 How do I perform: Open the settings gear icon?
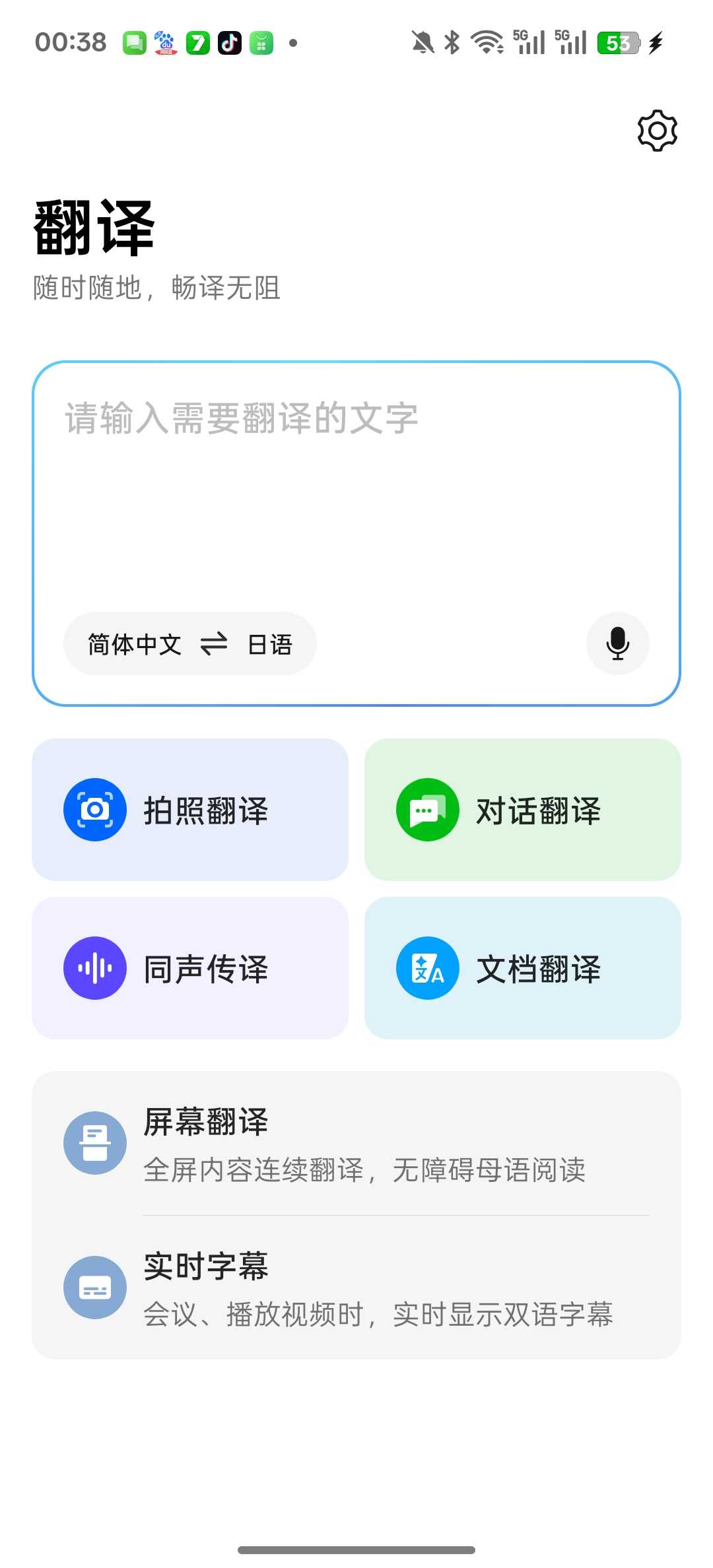[x=657, y=131]
